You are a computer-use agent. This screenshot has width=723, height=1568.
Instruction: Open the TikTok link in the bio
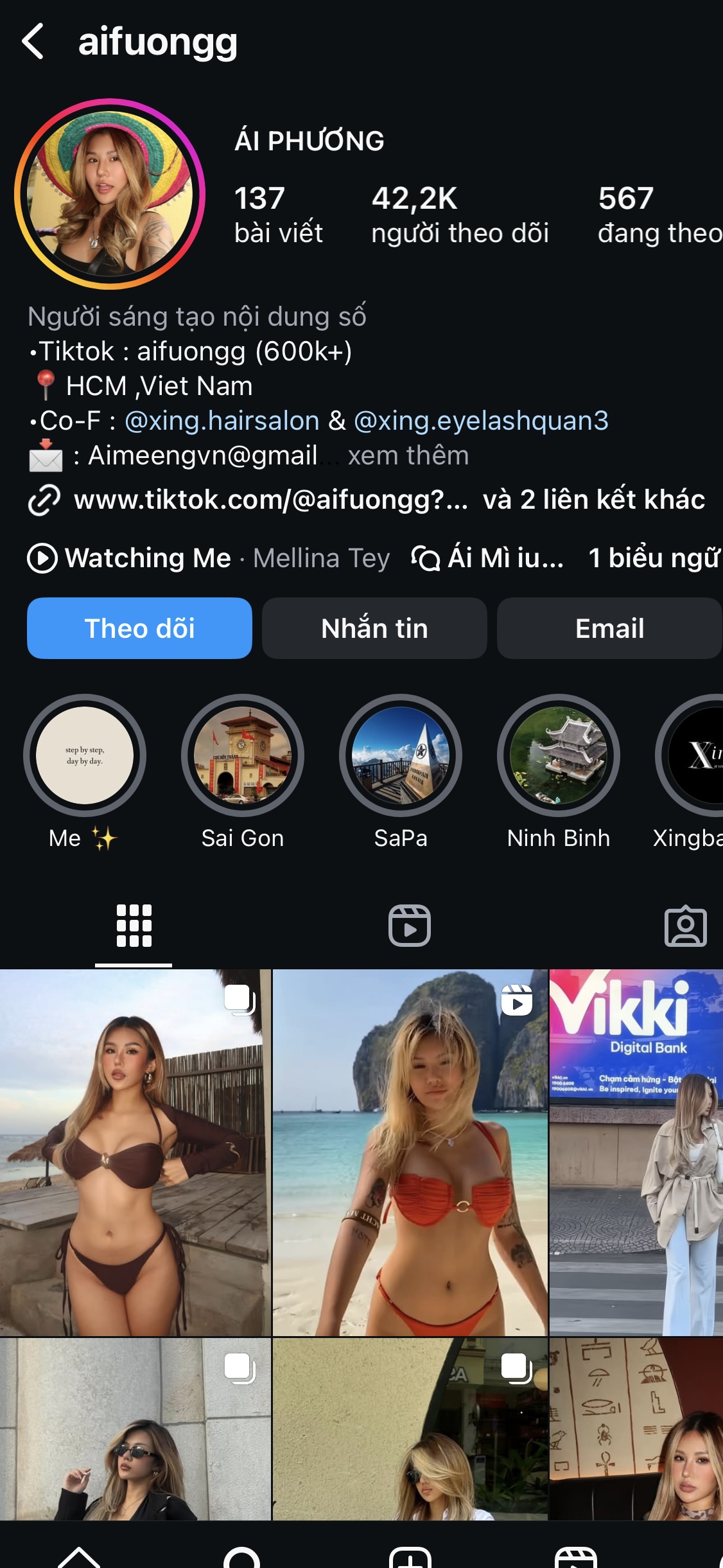(271, 500)
